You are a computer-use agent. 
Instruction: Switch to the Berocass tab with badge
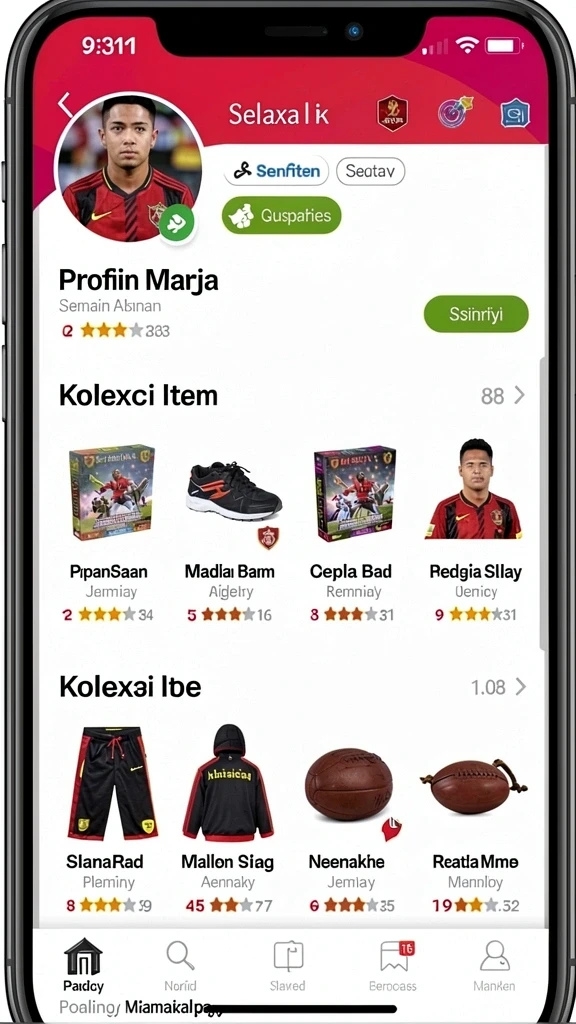393,965
